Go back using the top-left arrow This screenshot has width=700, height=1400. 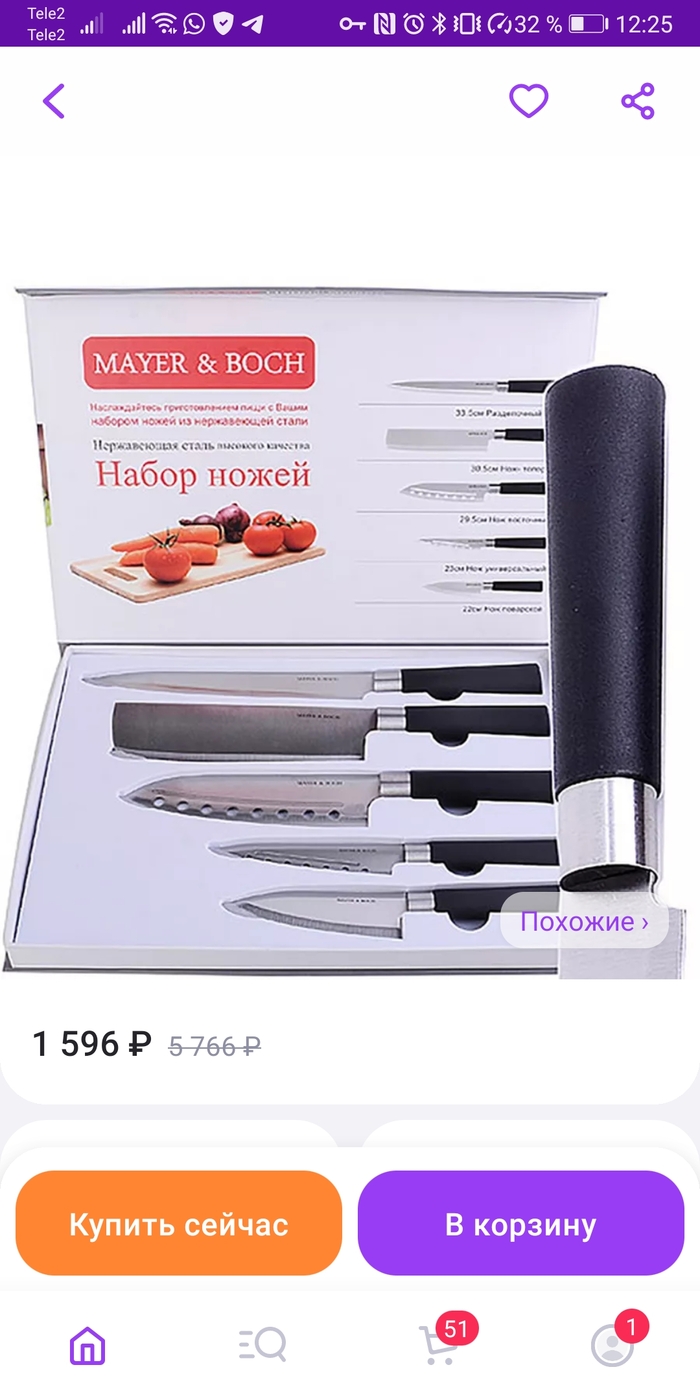(x=54, y=101)
